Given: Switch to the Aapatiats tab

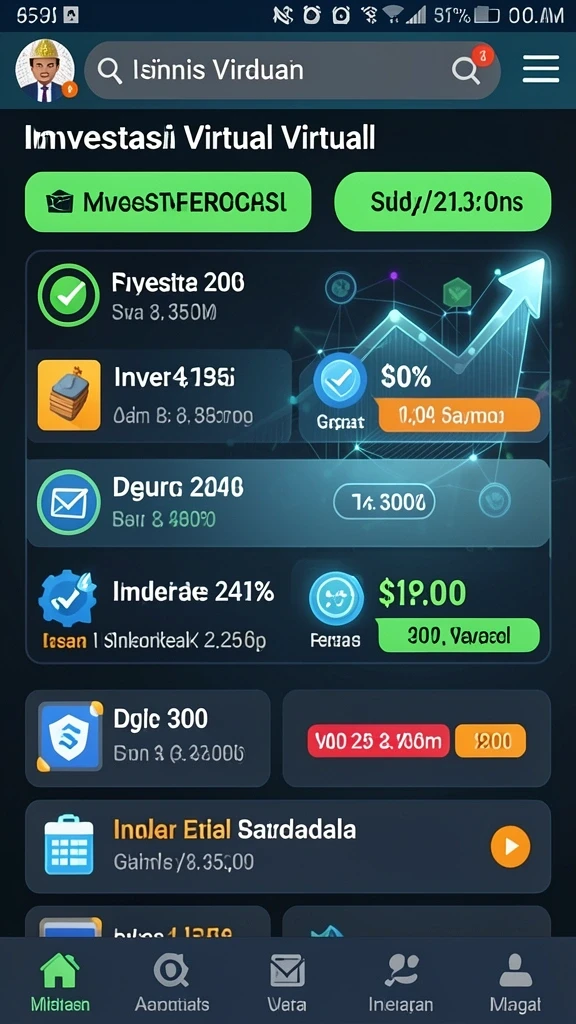Looking at the screenshot, I should point(172,982).
